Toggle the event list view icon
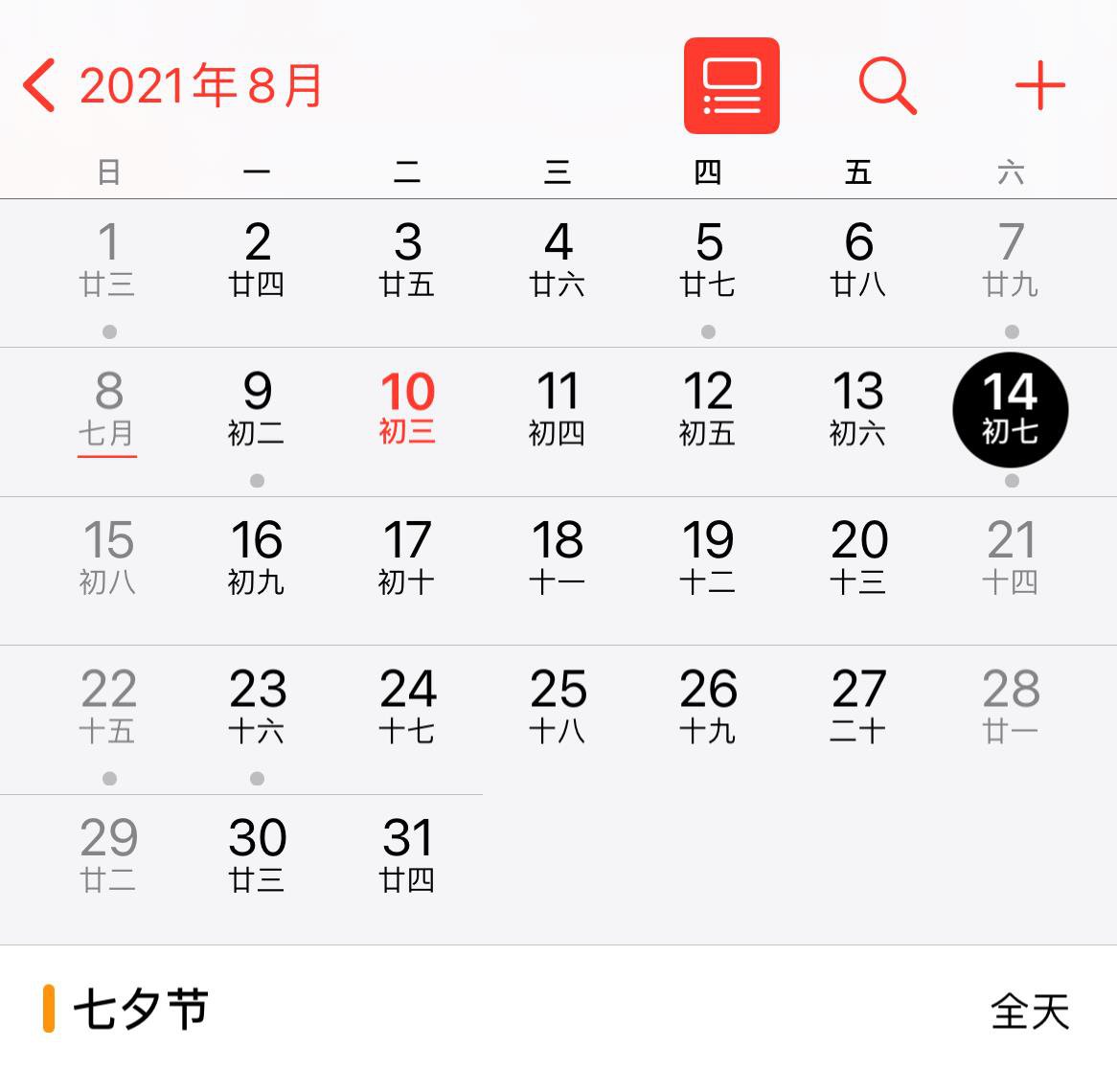 732,86
